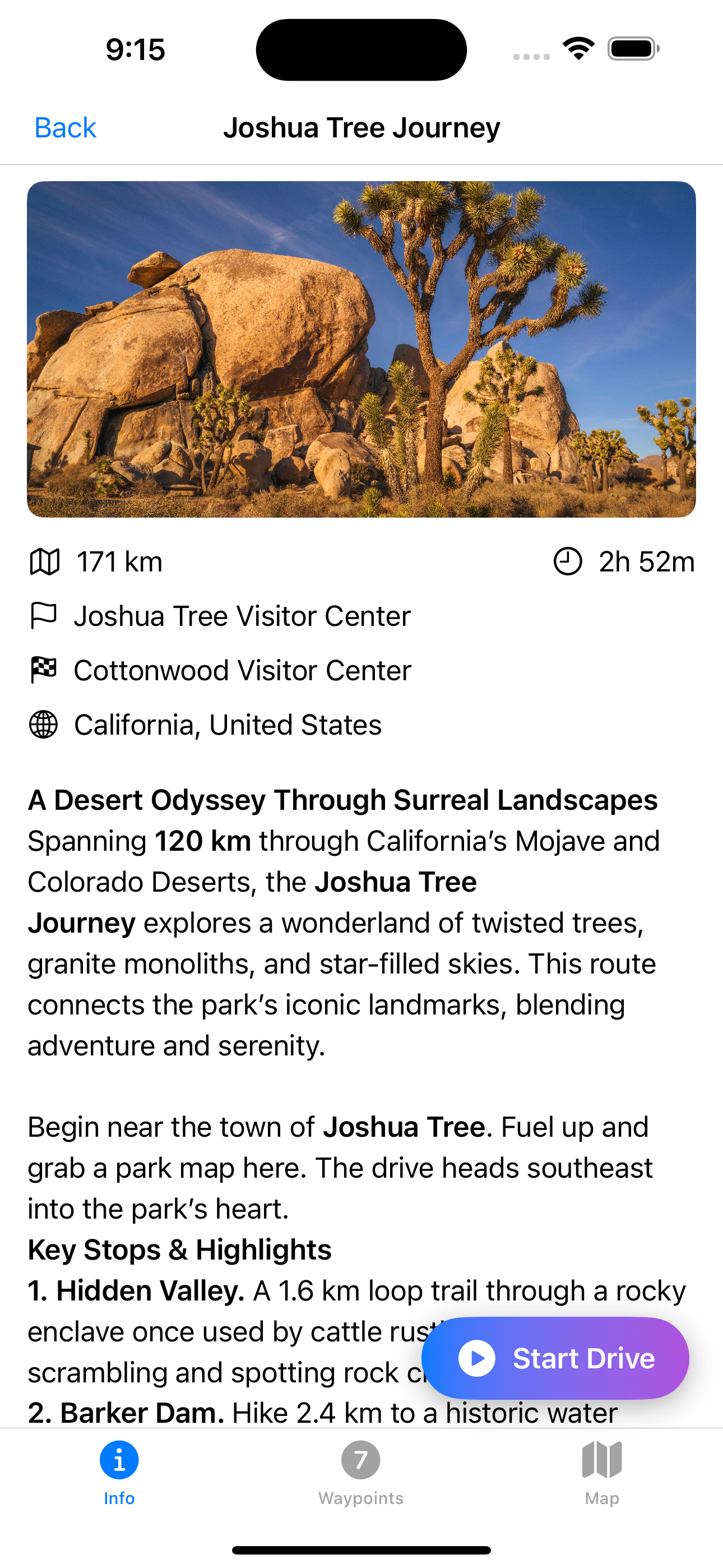723x1568 pixels.
Task: Tap the Info tab icon in bottom bar
Action: coord(119,1460)
